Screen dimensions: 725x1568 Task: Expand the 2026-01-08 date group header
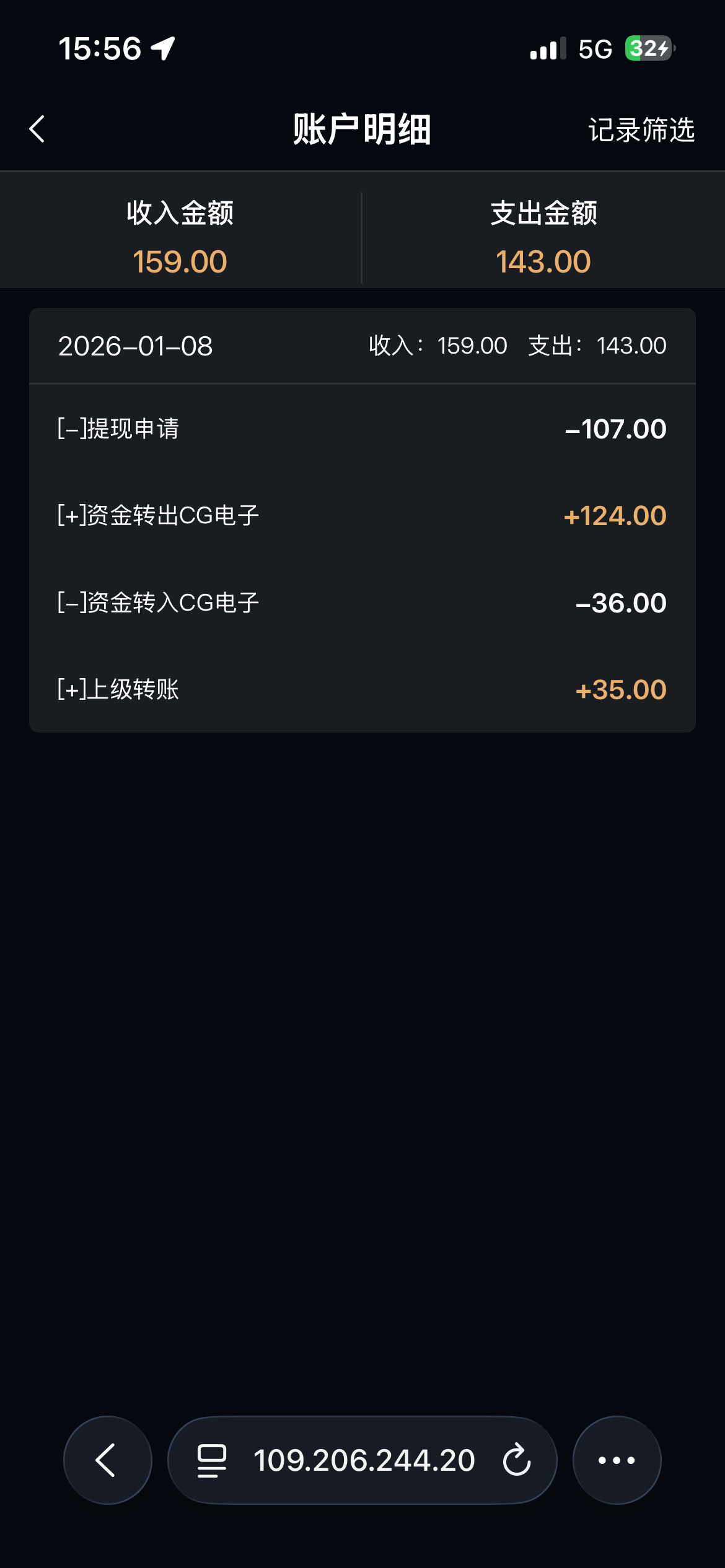click(x=361, y=346)
